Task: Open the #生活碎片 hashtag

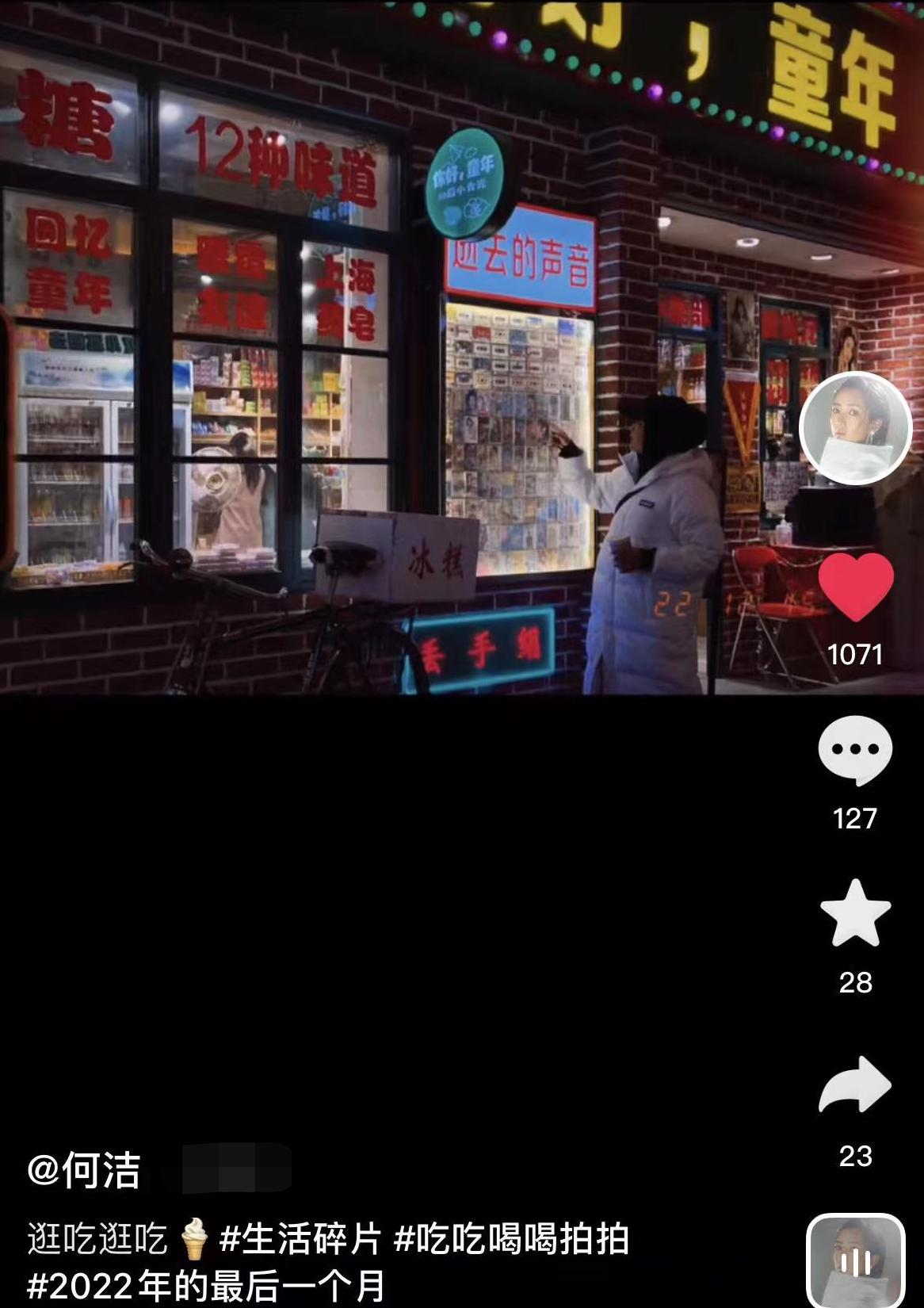Action: tap(300, 1239)
